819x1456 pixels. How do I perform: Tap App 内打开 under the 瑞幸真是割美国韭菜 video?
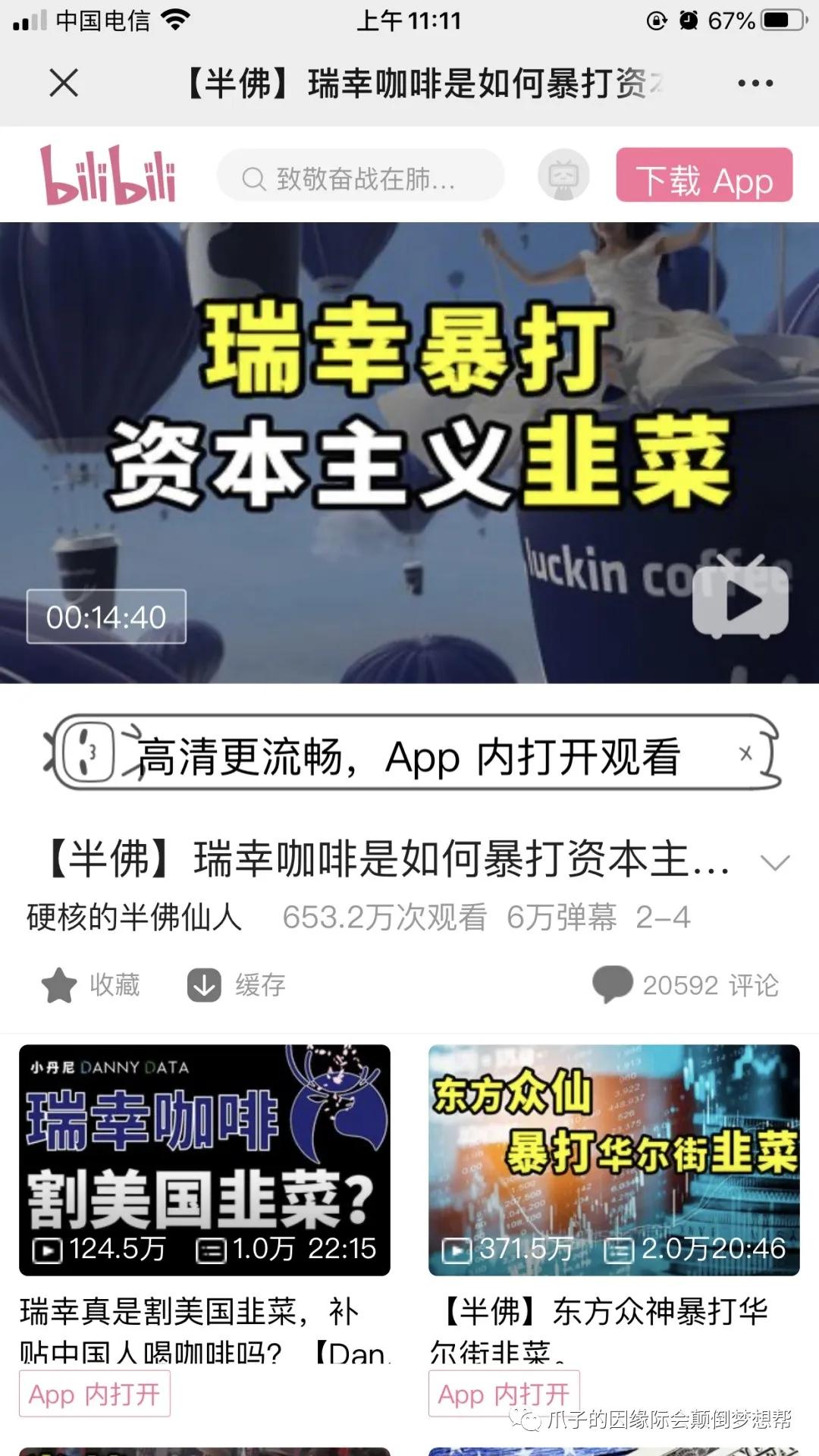(x=95, y=1394)
